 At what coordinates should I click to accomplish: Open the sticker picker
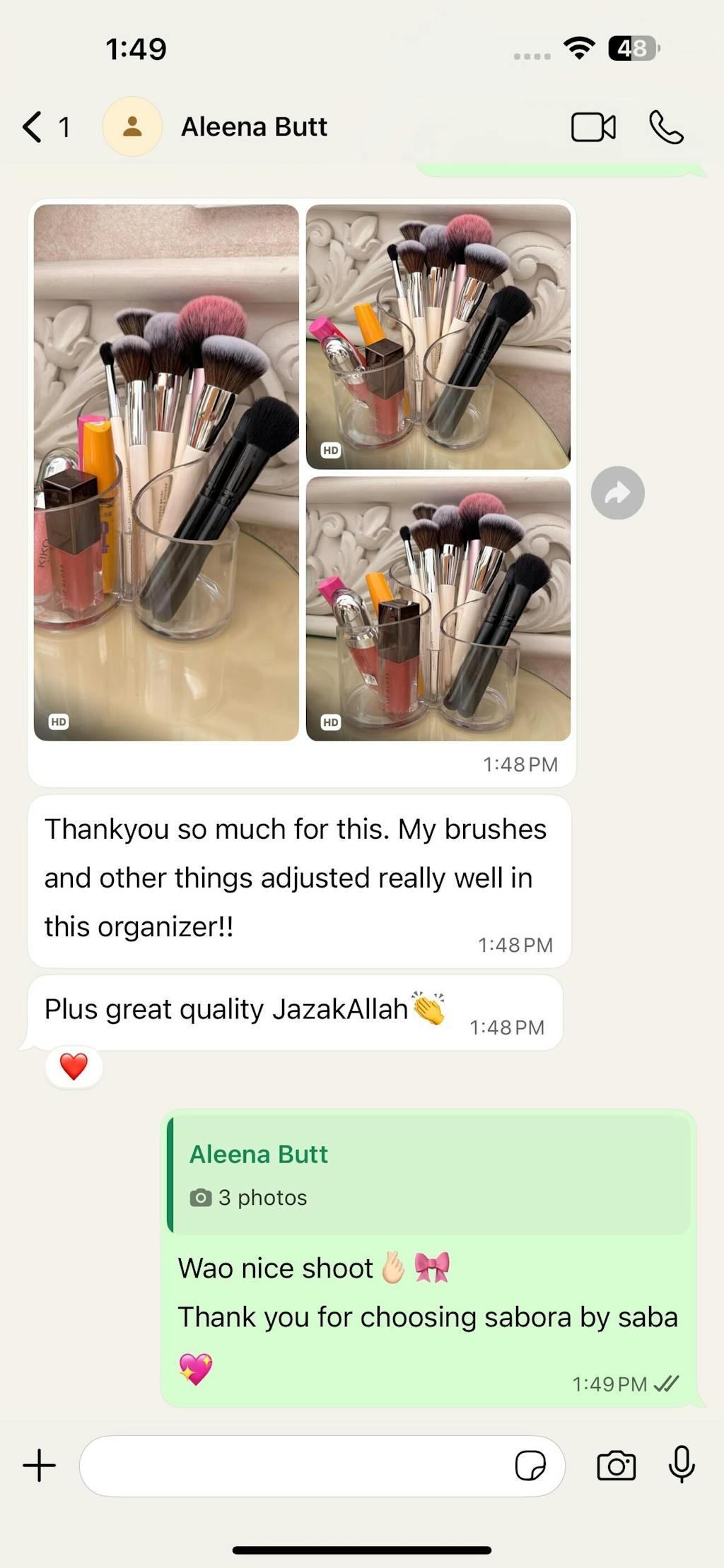point(530,1466)
